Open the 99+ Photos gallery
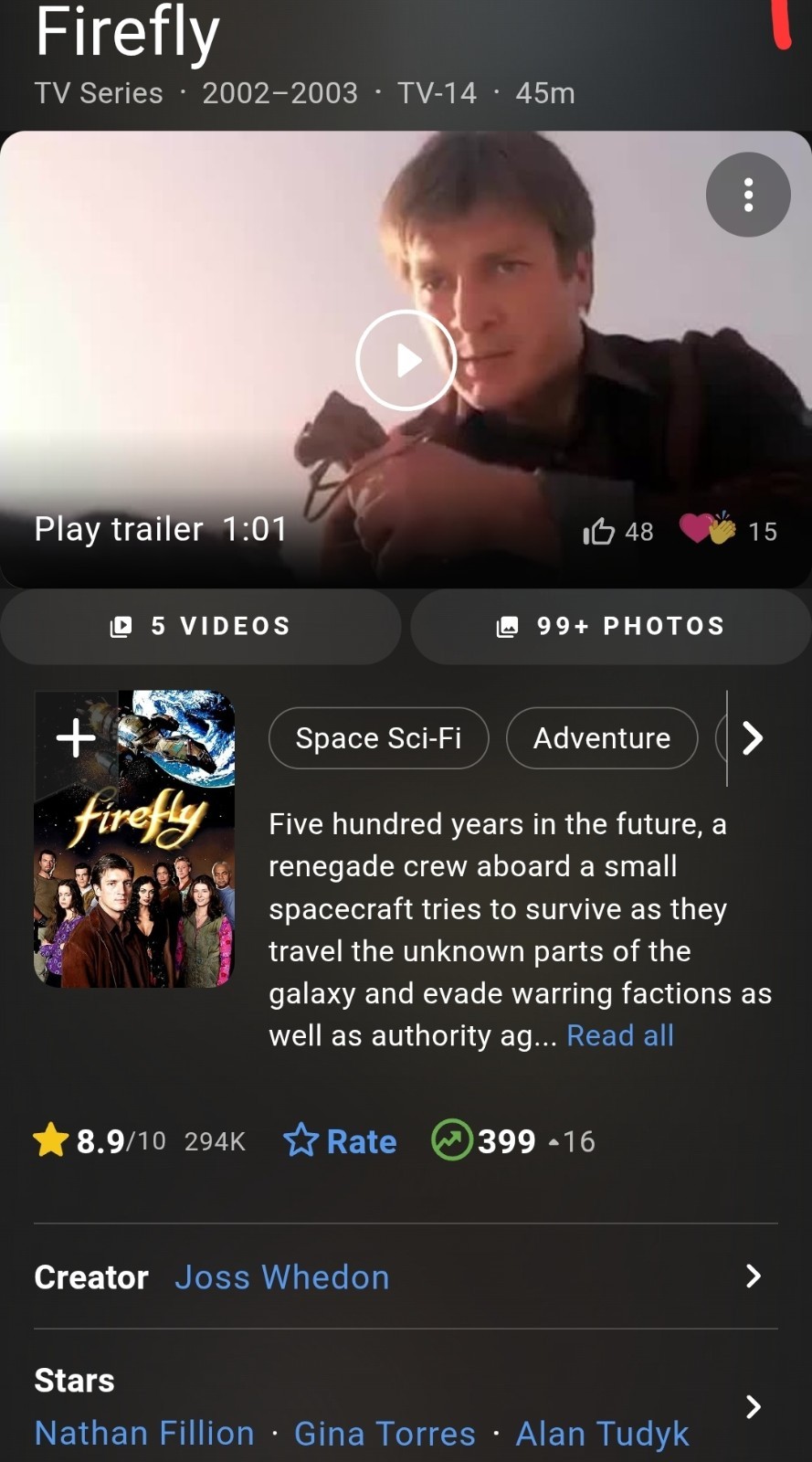Viewport: 812px width, 1462px height. point(611,626)
